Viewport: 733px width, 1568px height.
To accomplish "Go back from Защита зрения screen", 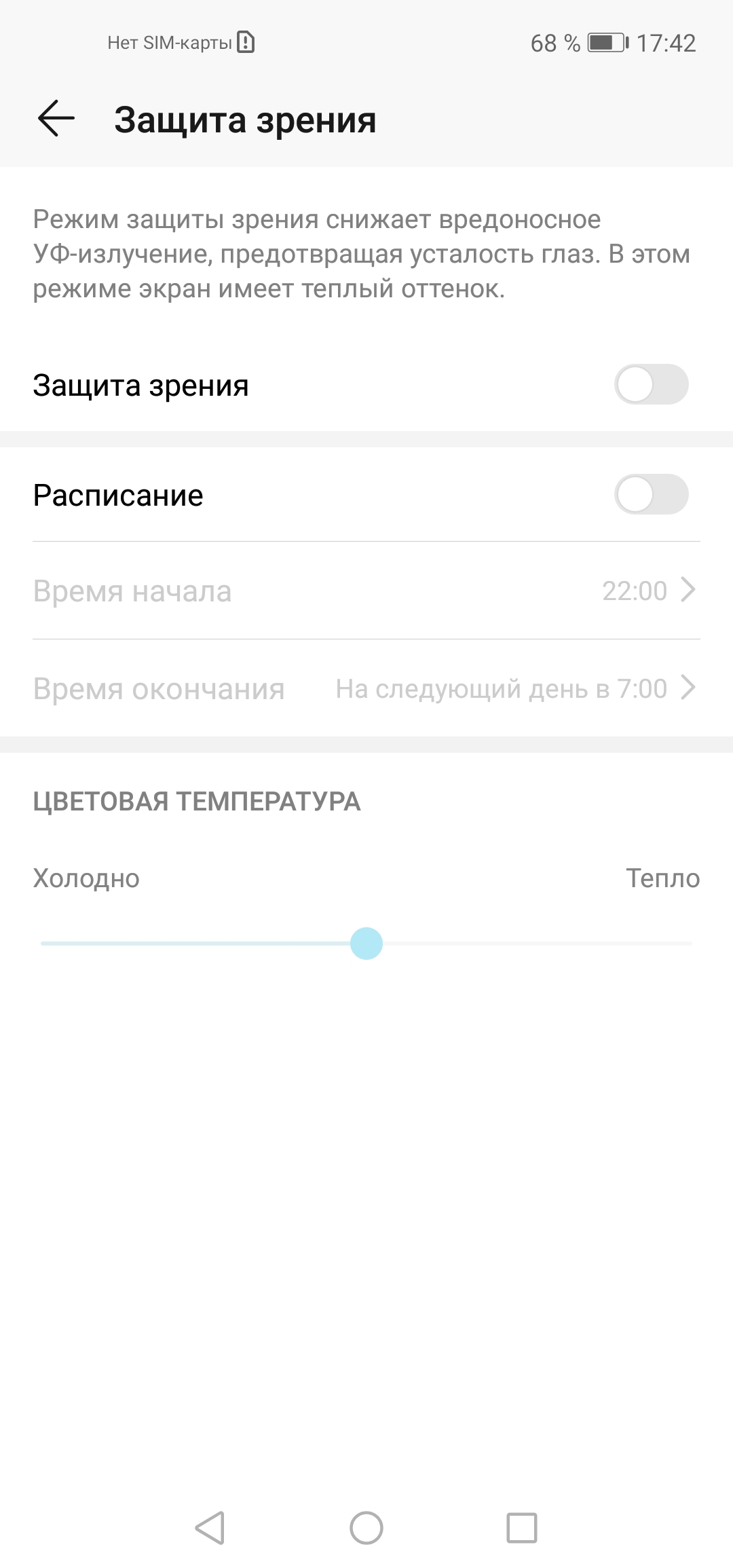I will tap(56, 119).
